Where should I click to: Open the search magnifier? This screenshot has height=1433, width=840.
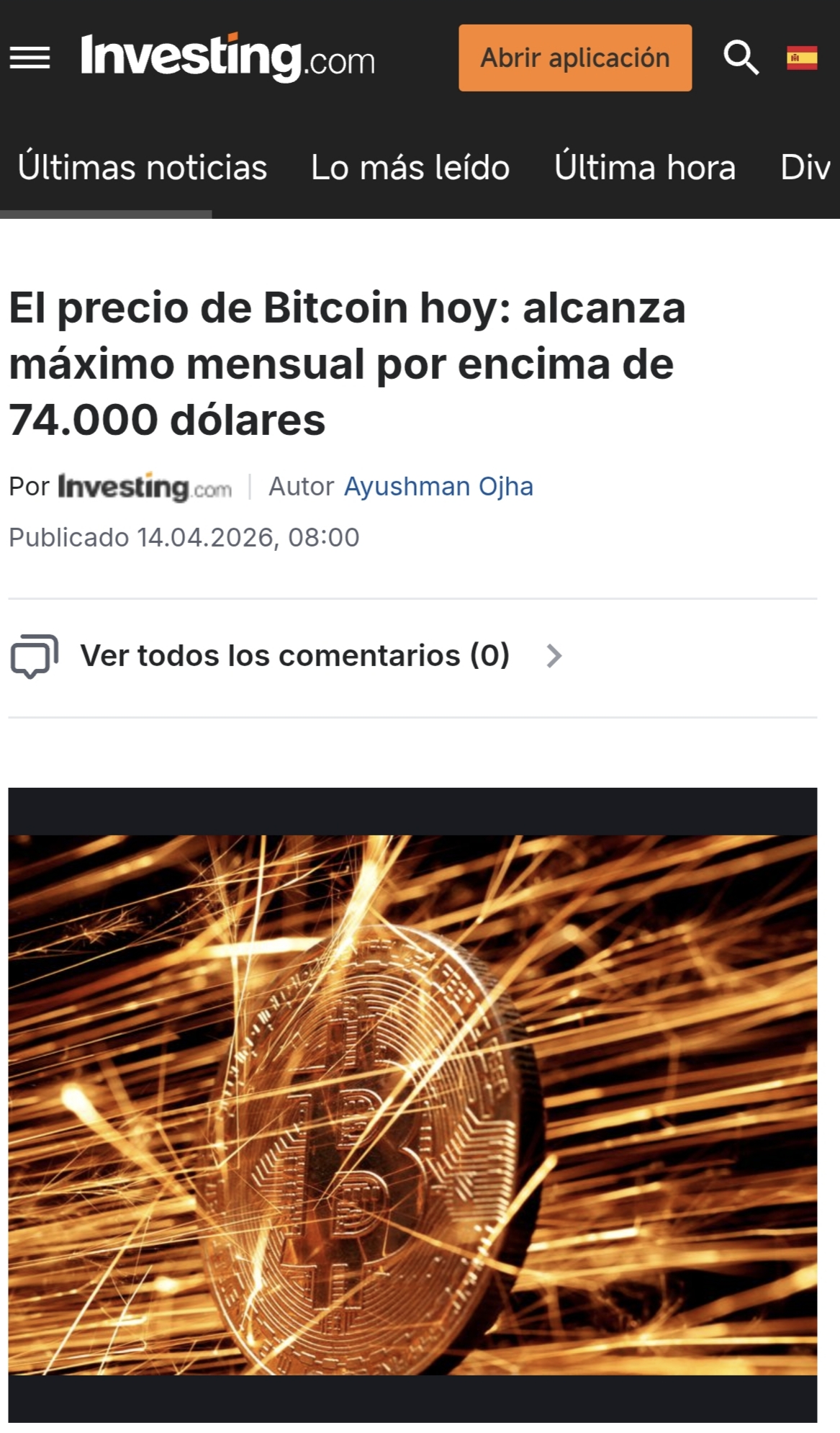click(x=741, y=58)
